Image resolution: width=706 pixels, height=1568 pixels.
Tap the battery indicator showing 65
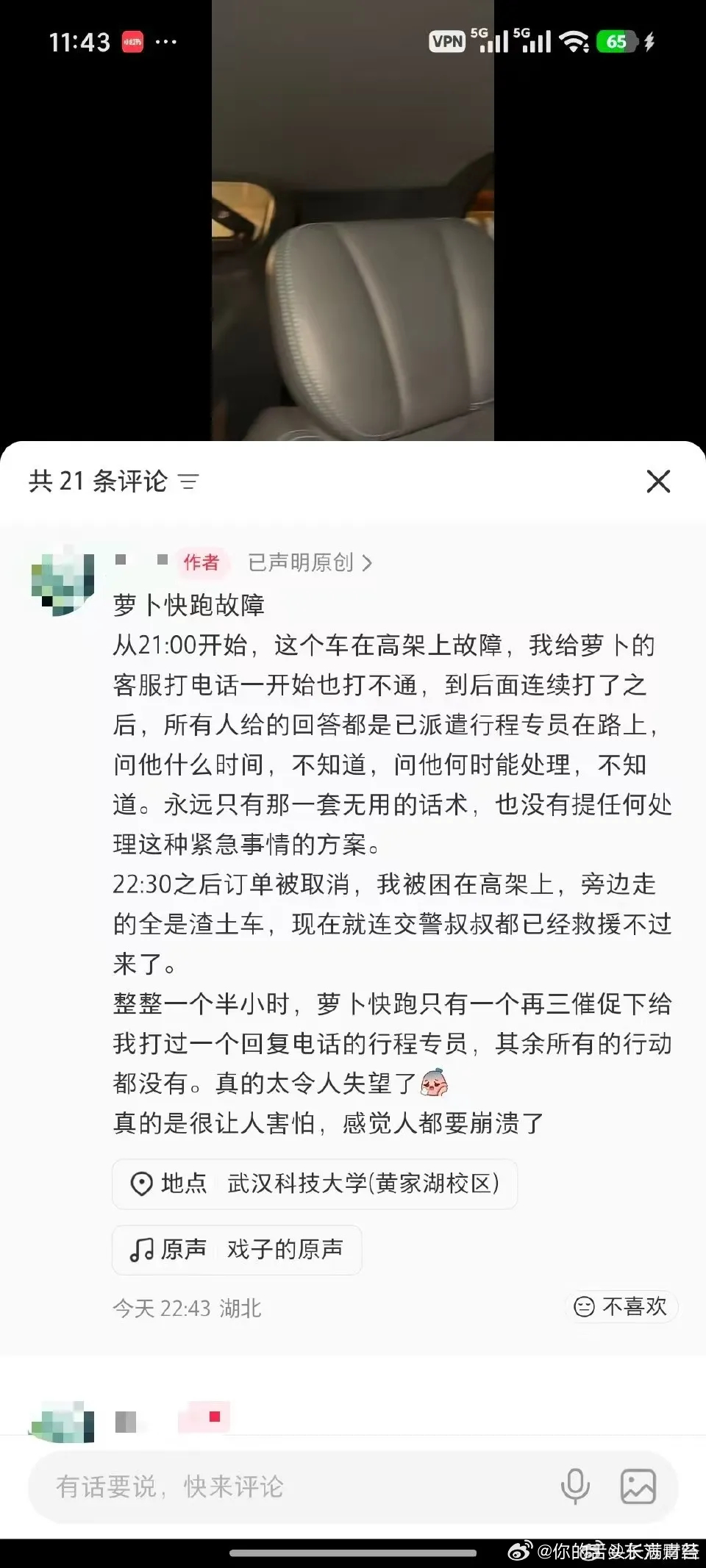click(x=616, y=42)
